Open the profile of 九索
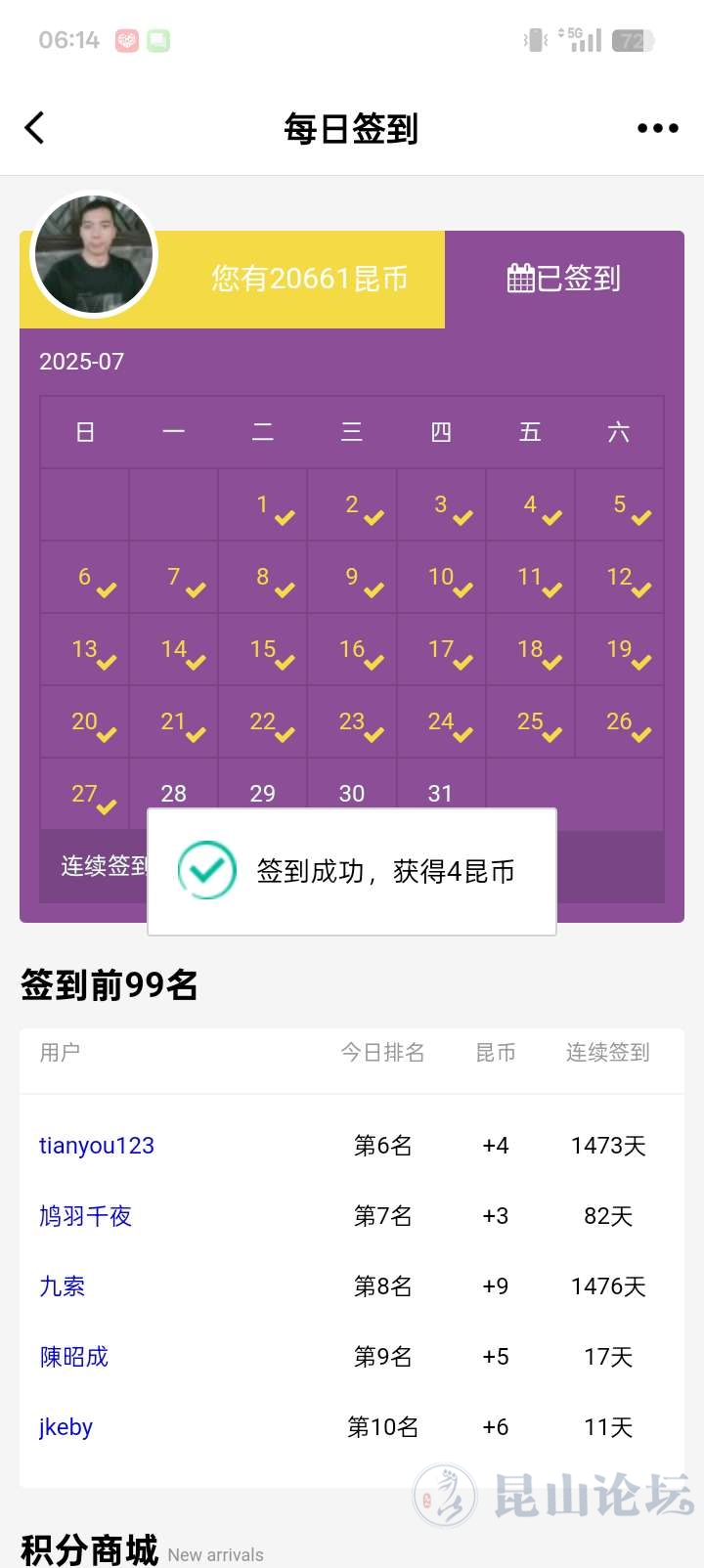 coord(62,1286)
